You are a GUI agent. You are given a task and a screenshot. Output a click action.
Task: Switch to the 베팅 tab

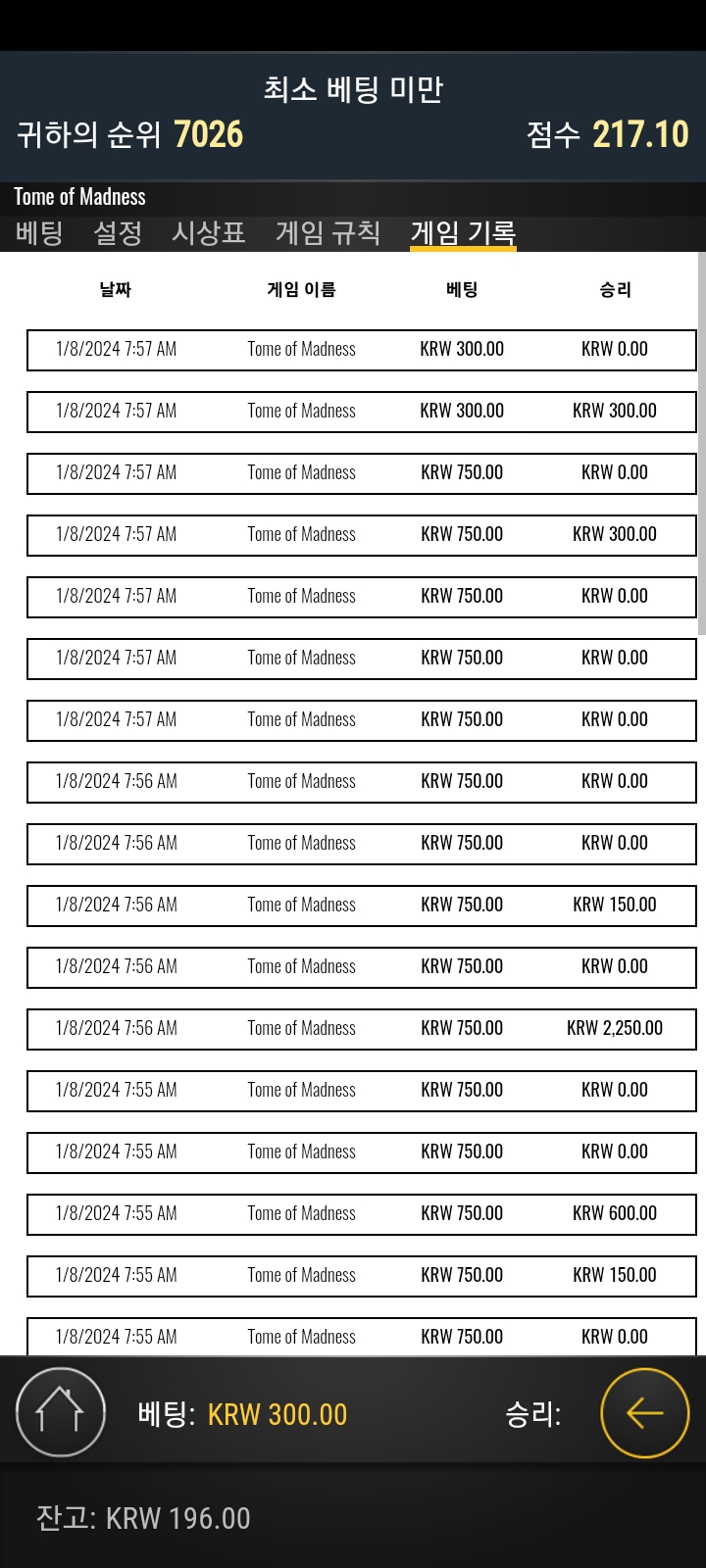point(39,233)
